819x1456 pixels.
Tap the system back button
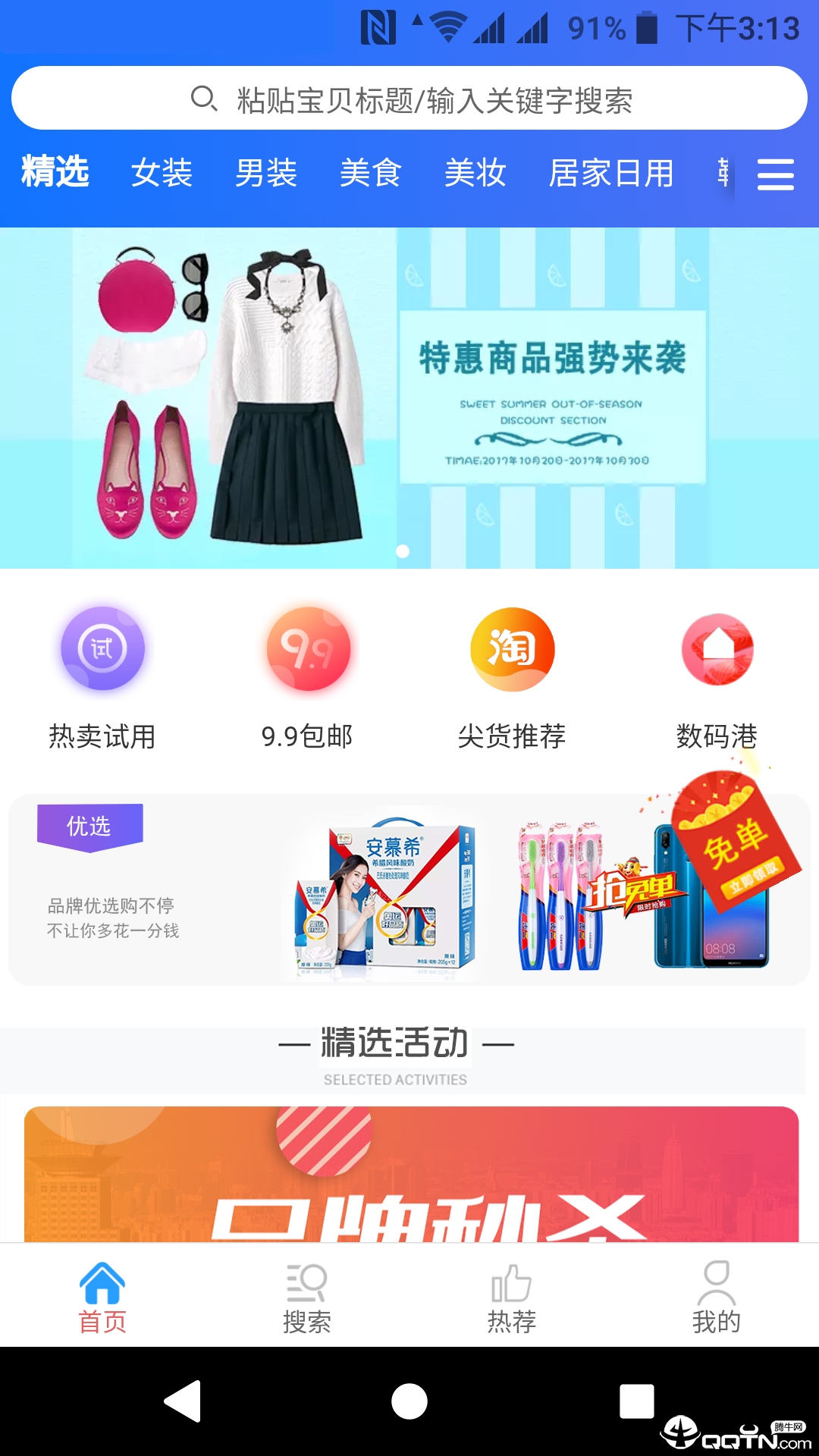click(183, 1401)
